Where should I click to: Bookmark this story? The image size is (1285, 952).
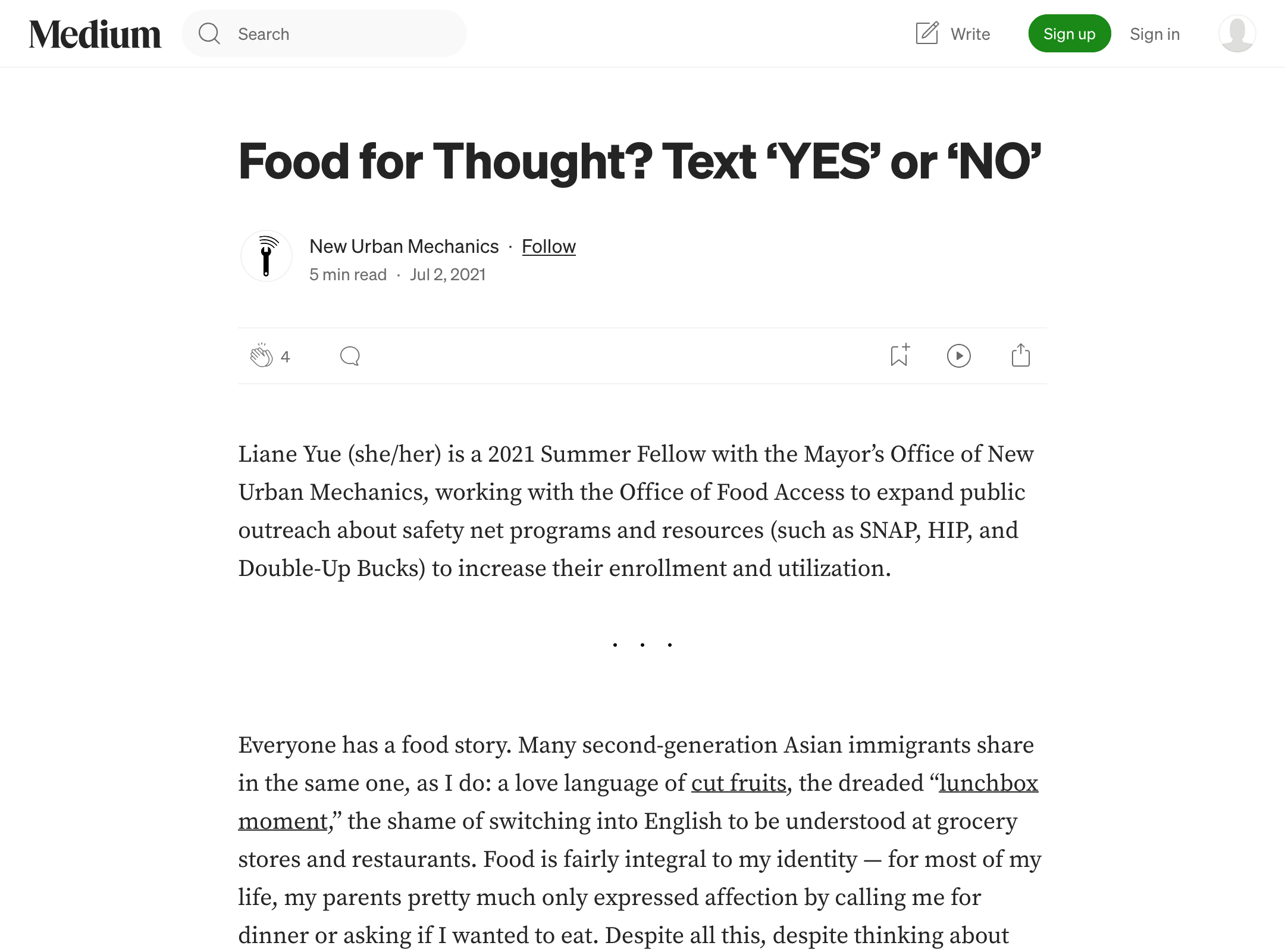(899, 356)
